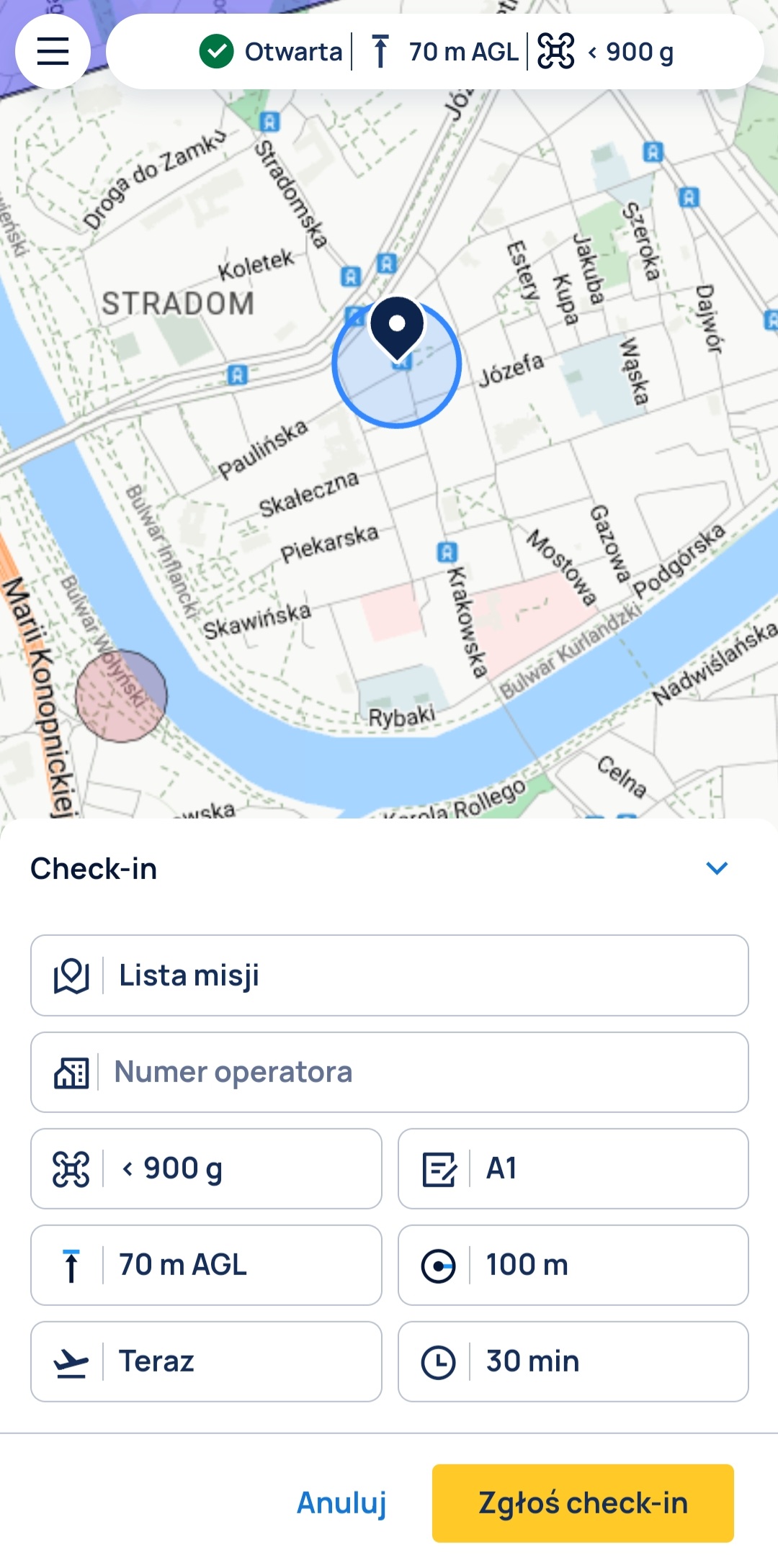This screenshot has height=1568, width=778.
Task: Change the drone weight < 900 g
Action: [206, 1168]
